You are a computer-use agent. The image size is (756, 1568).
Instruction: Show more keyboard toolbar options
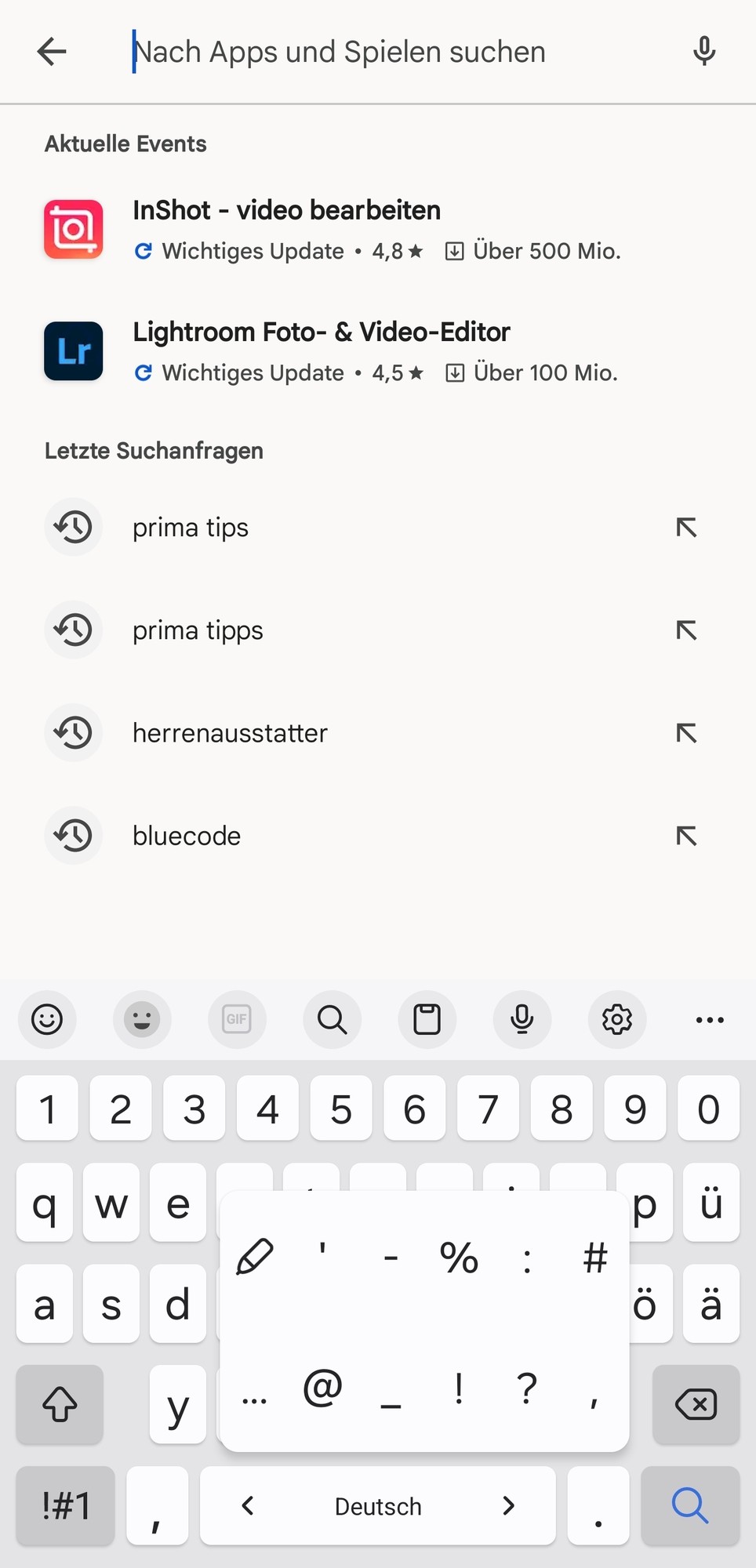710,1019
